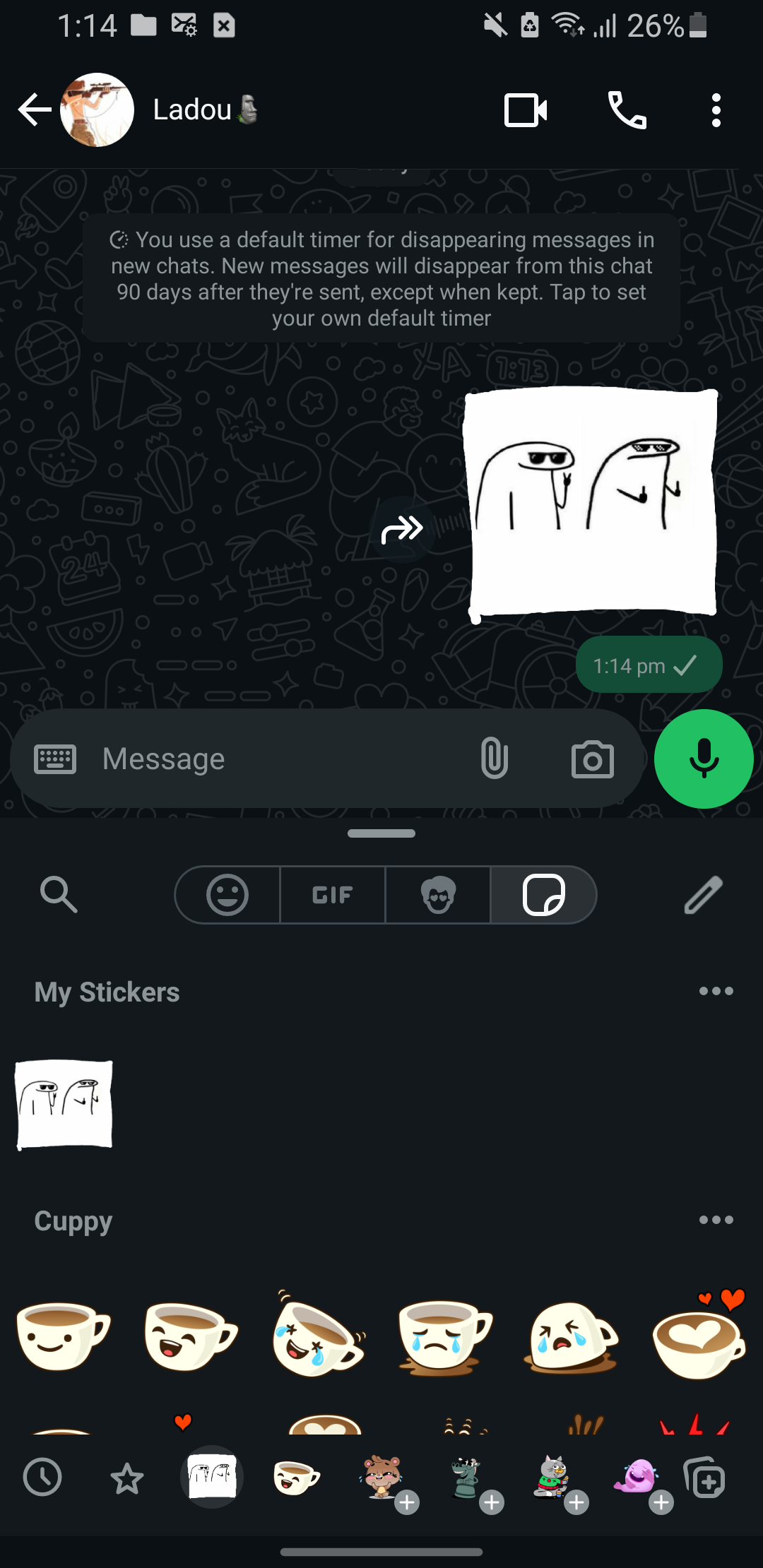Search stickers with the magnifier
This screenshot has width=763, height=1568.
coord(59,895)
